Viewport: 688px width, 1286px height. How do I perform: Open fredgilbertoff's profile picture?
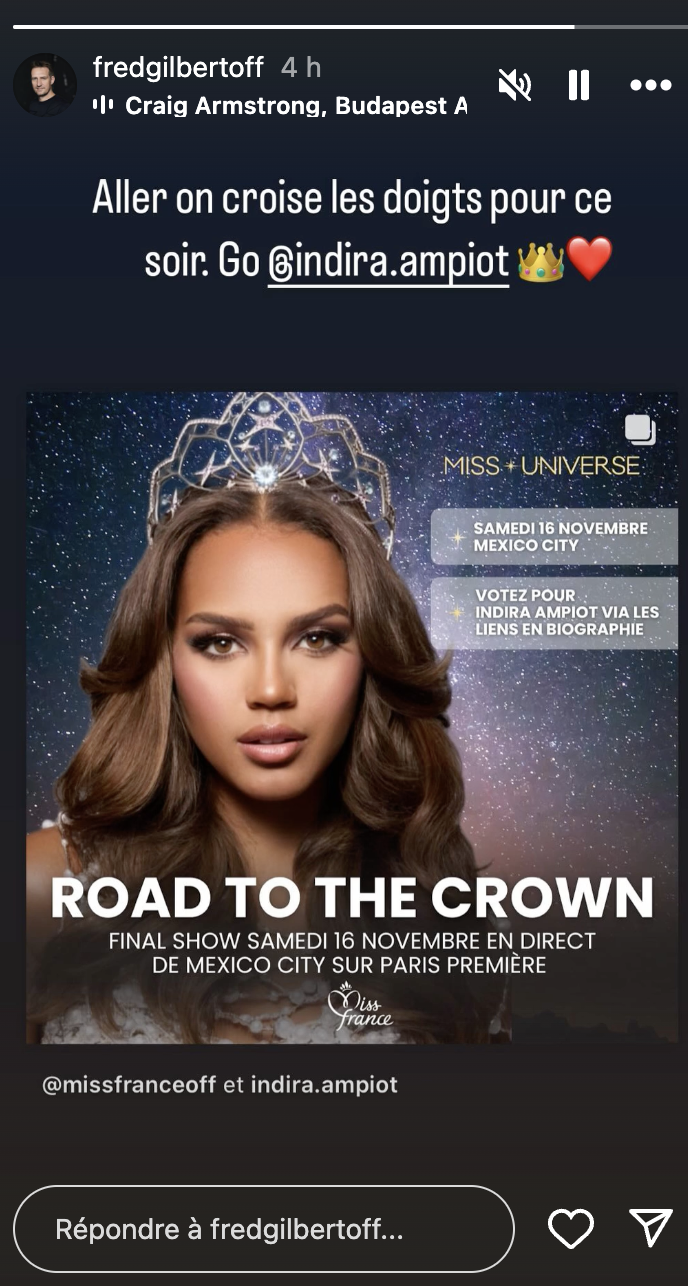tap(44, 85)
